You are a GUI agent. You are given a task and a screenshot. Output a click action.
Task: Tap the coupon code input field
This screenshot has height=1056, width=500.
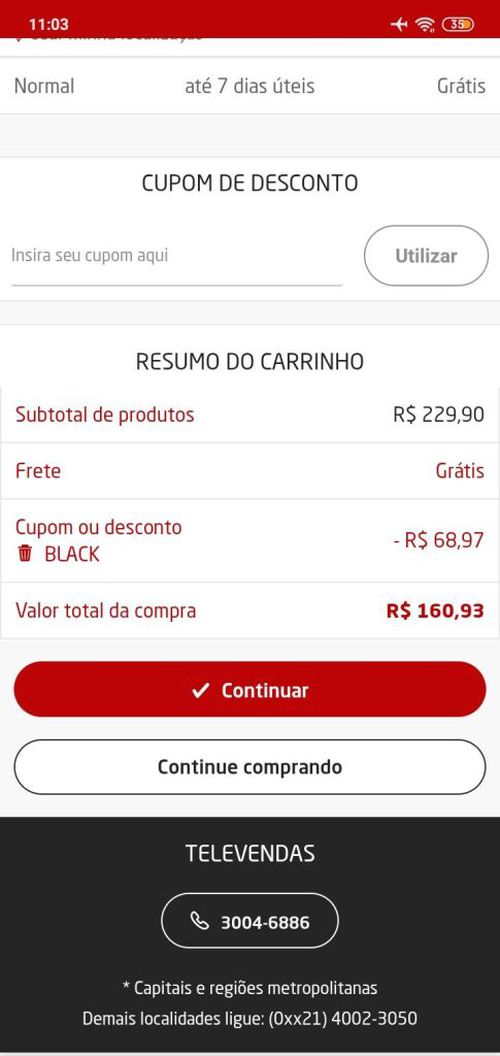coord(177,257)
